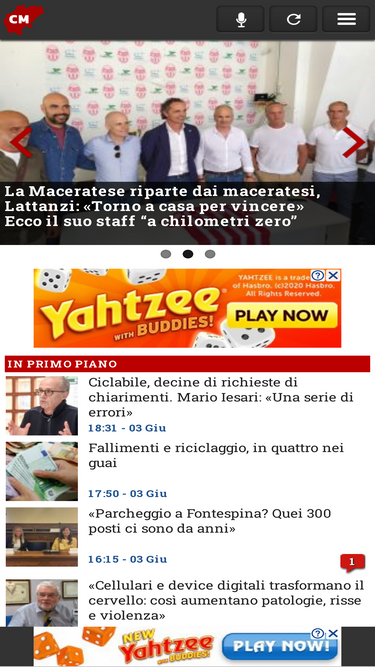Open Cellulari e device digitali article
This screenshot has height=667, width=375.
(226, 601)
